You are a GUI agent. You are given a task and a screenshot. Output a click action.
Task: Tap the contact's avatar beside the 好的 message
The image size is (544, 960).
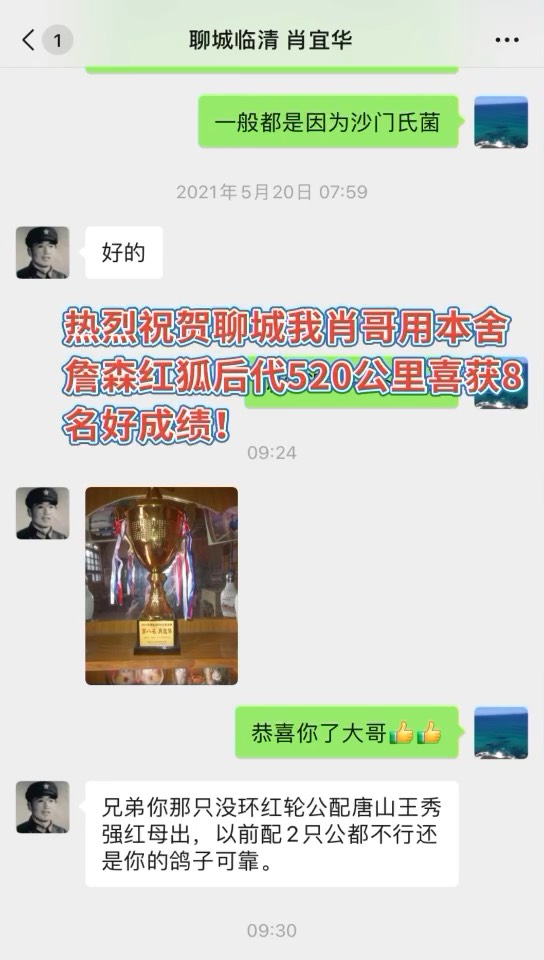click(42, 253)
